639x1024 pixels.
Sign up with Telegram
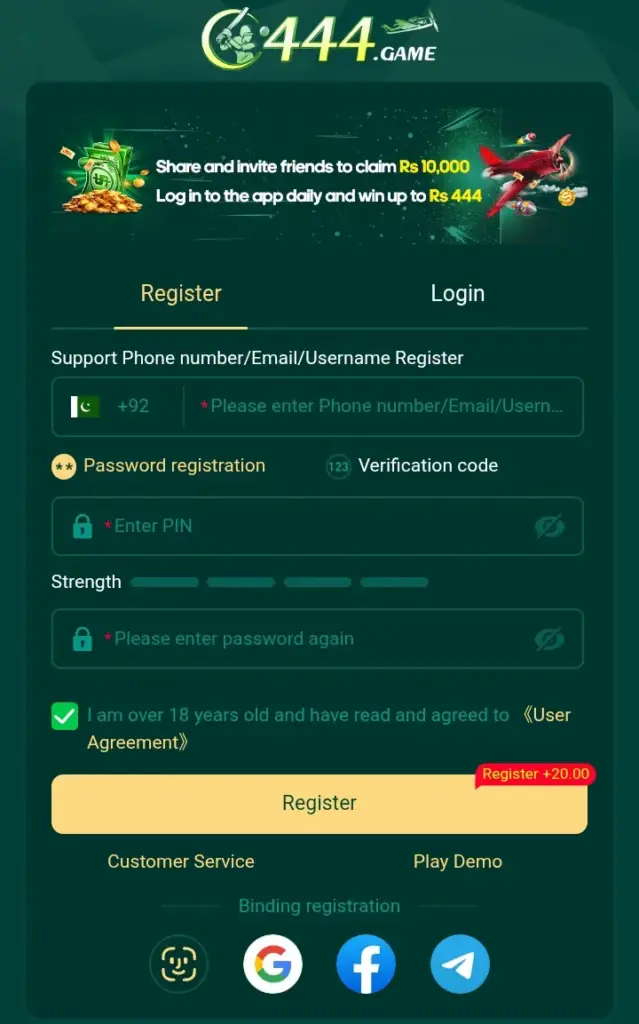pyautogui.click(x=460, y=965)
